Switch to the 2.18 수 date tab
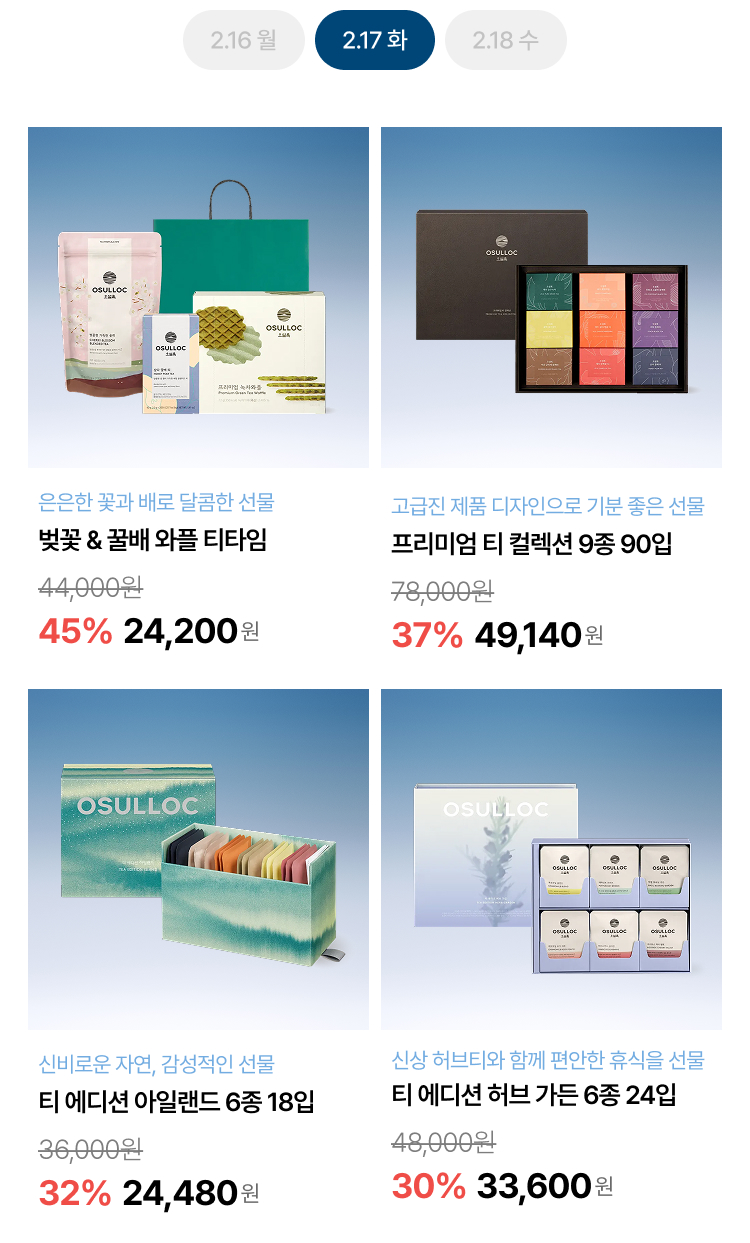 click(505, 40)
